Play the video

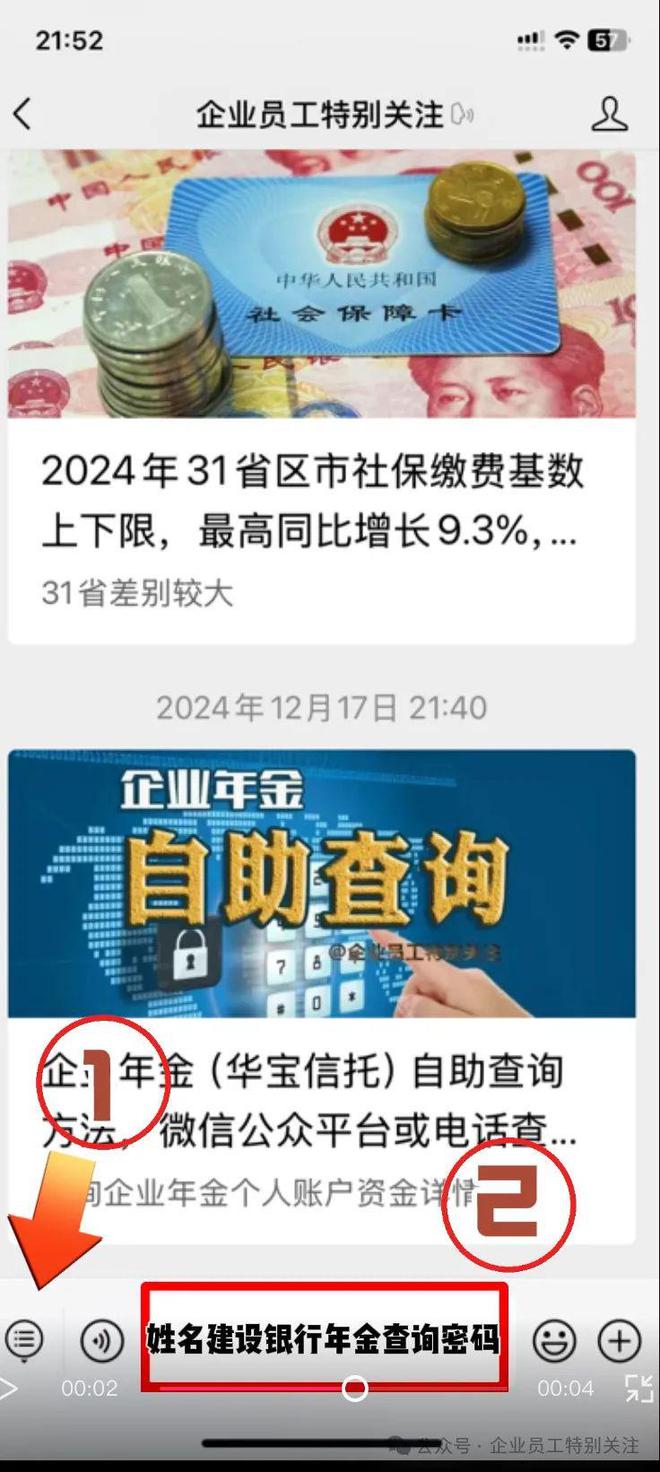9,1388
